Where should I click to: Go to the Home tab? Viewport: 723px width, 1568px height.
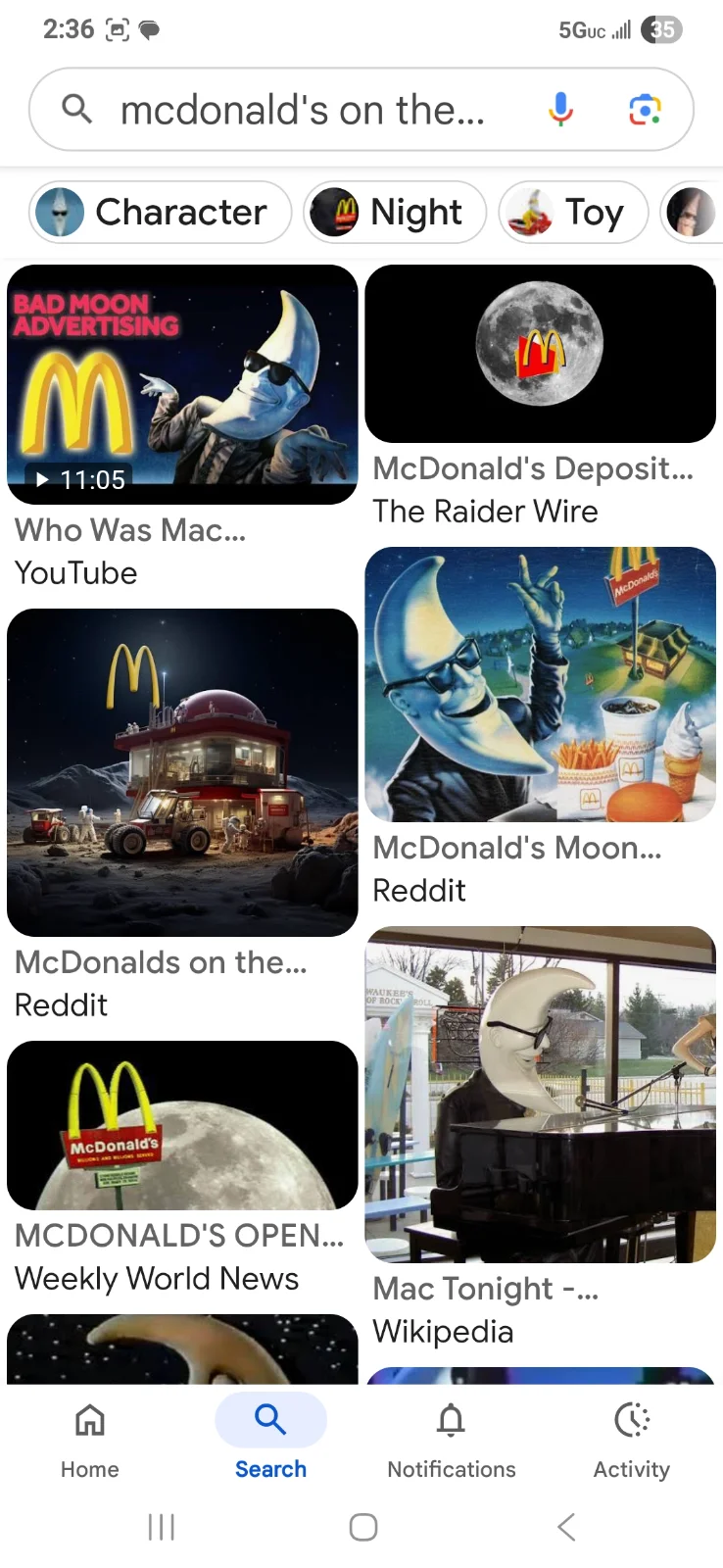point(90,1438)
